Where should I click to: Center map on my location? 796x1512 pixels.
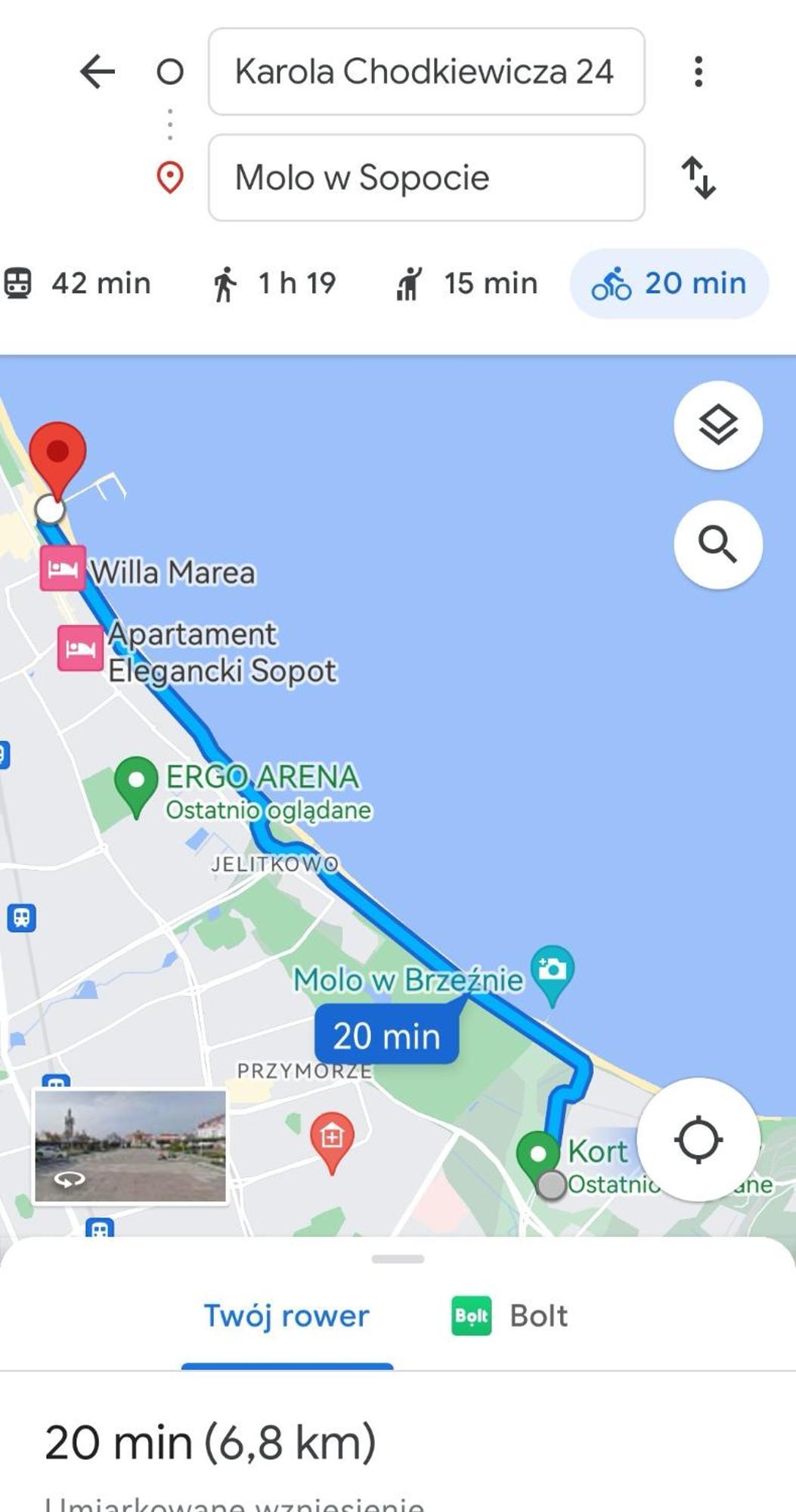coord(698,1140)
